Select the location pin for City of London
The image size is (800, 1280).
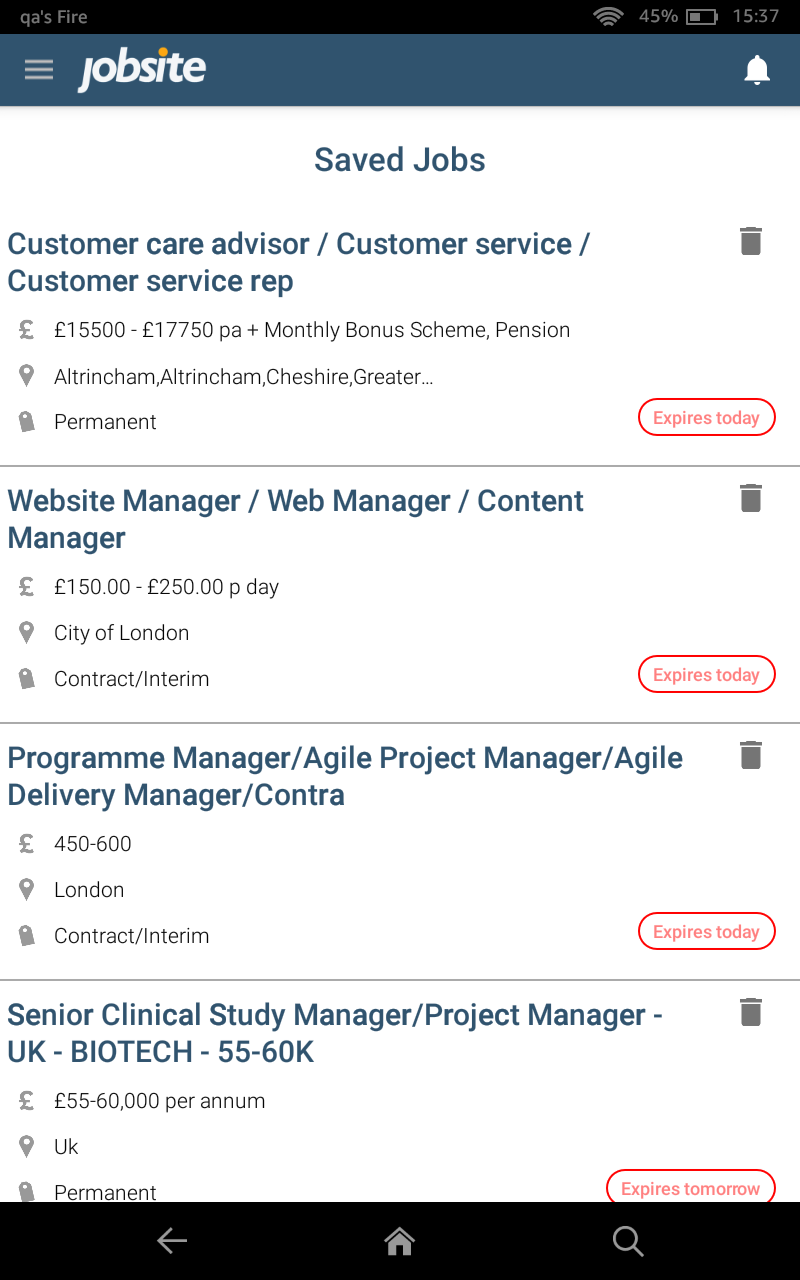point(26,631)
